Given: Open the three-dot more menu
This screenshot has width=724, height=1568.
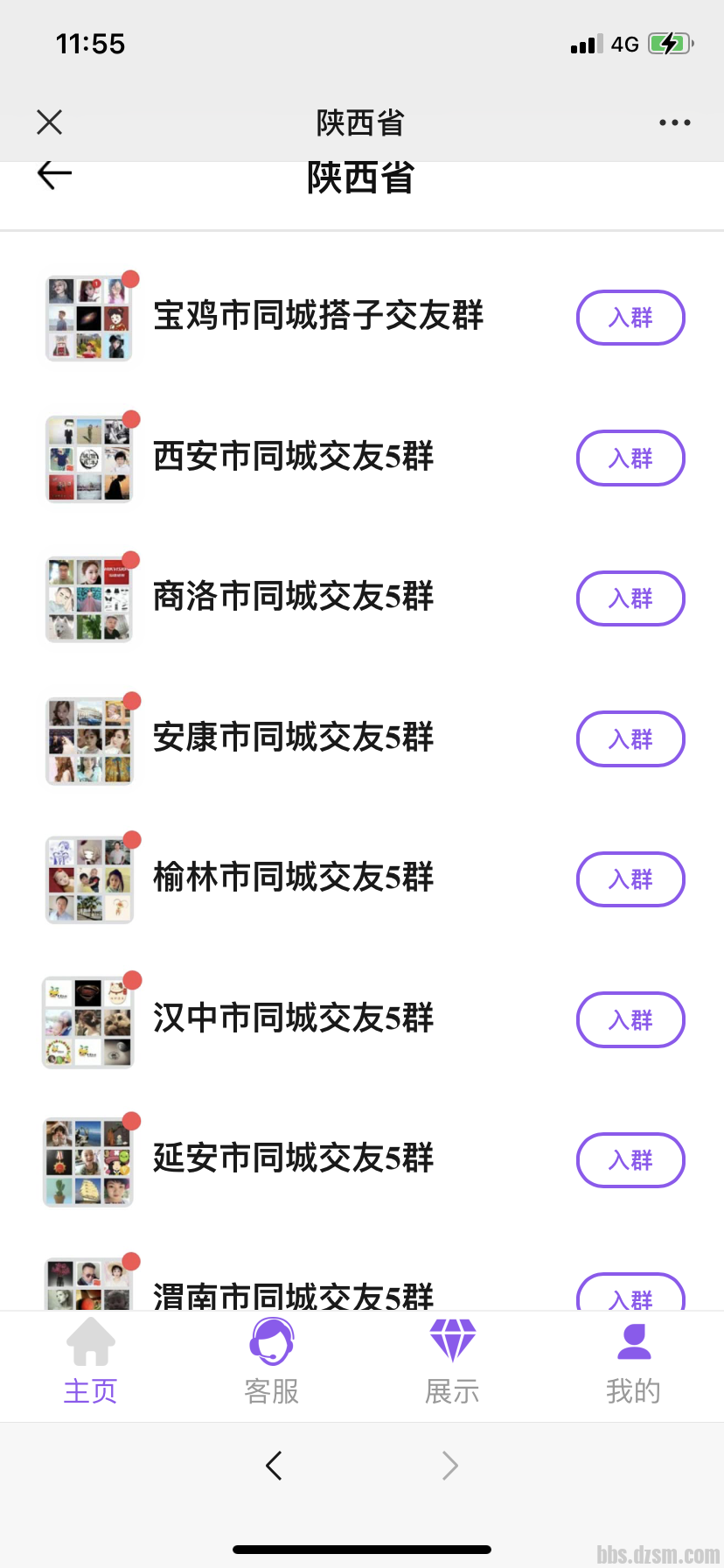Looking at the screenshot, I should [x=674, y=122].
